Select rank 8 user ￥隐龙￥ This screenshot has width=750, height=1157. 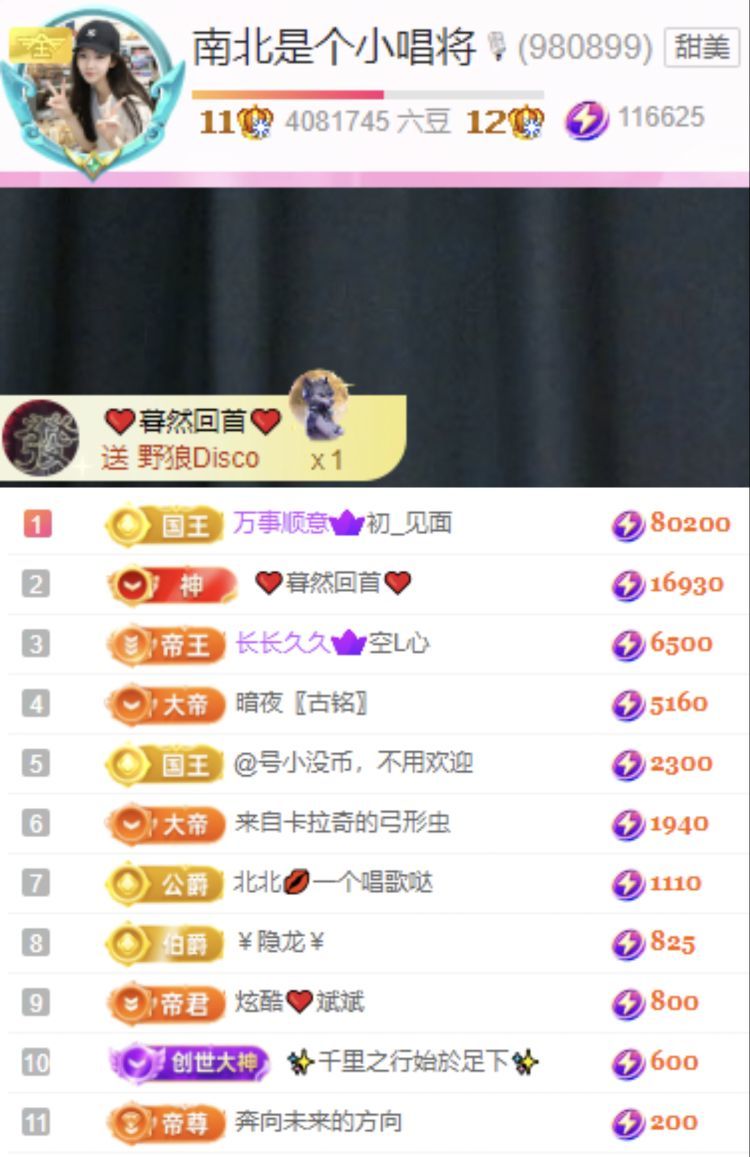click(x=281, y=942)
